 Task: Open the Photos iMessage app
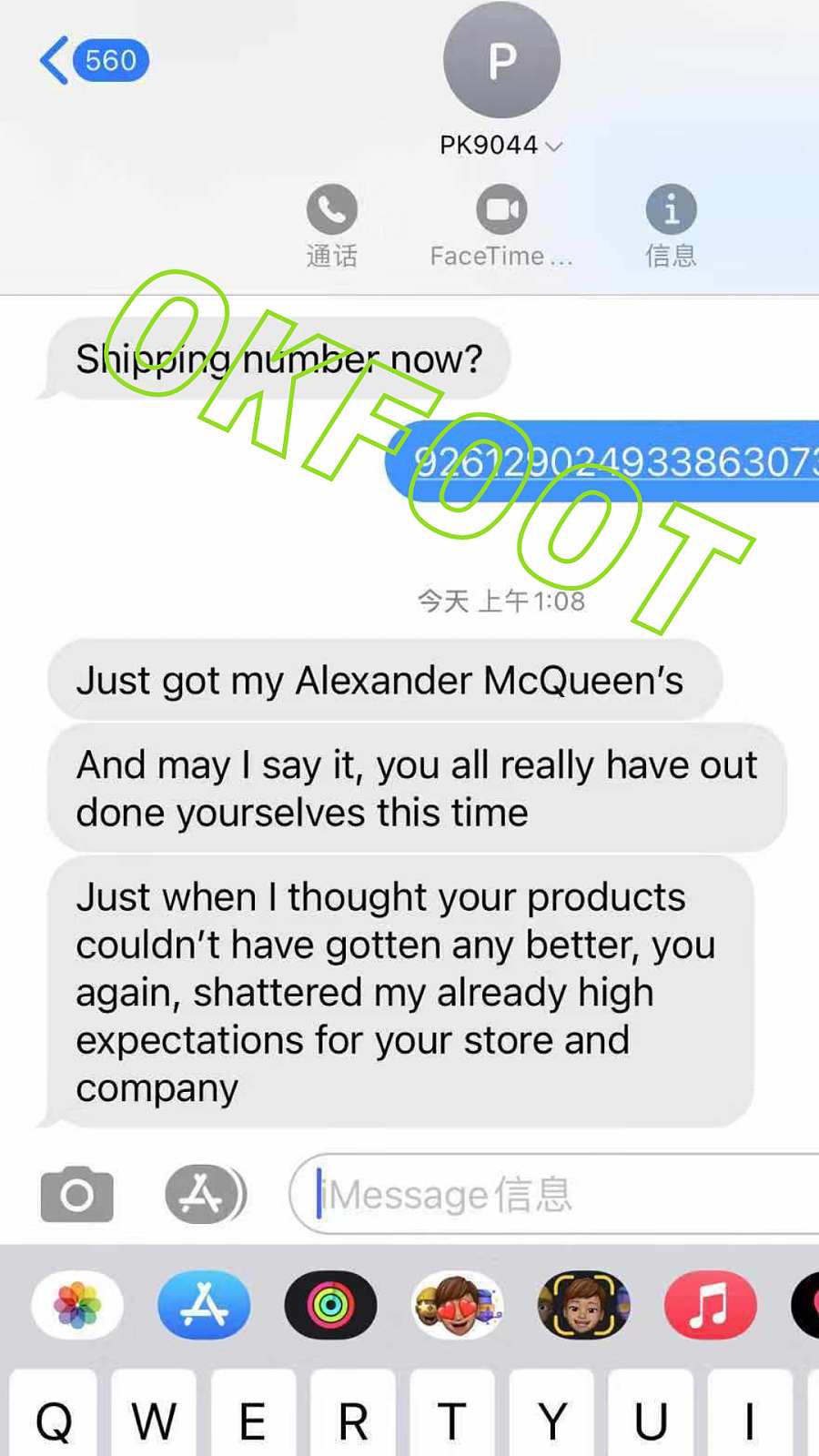point(77,1306)
